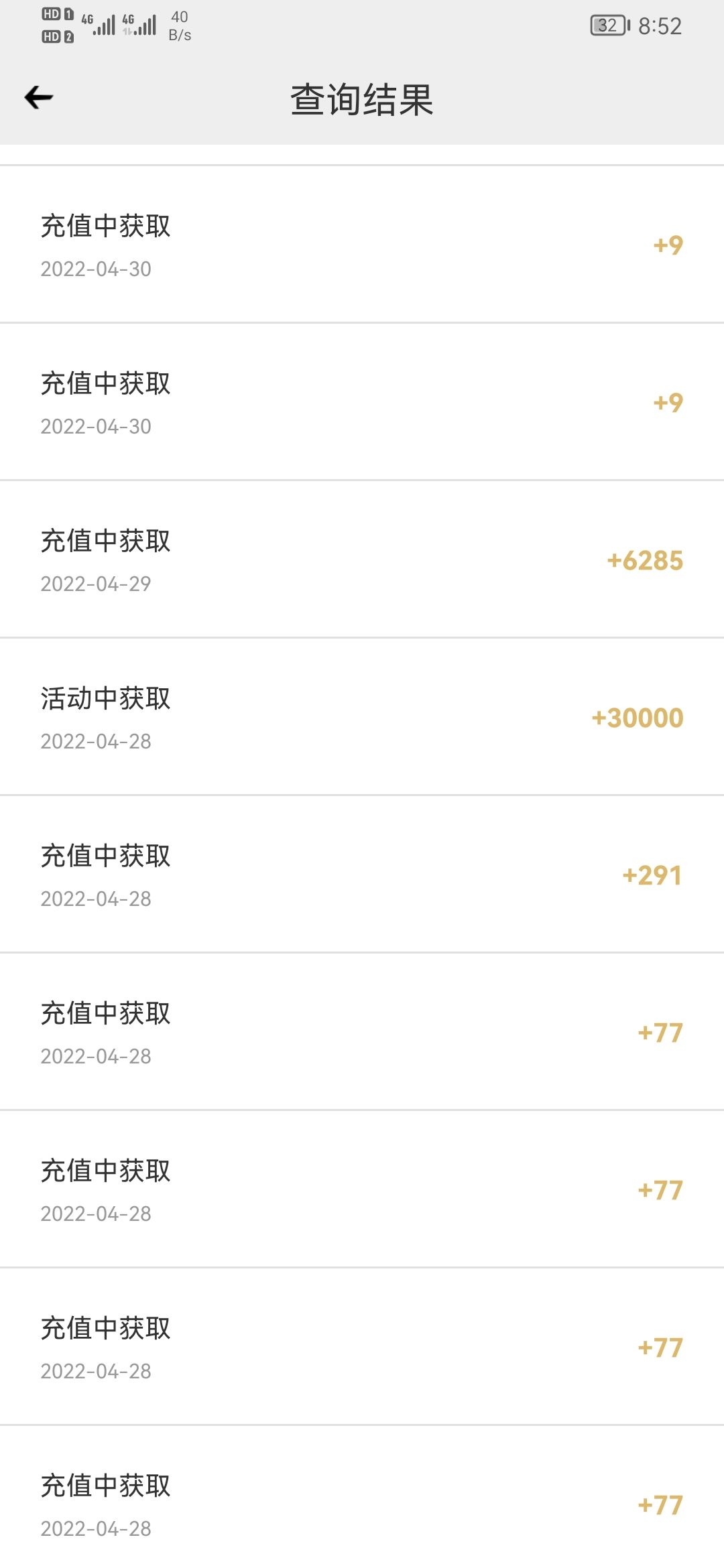Go back from the 查询结果 page
This screenshot has width=724, height=1568.
(x=39, y=98)
